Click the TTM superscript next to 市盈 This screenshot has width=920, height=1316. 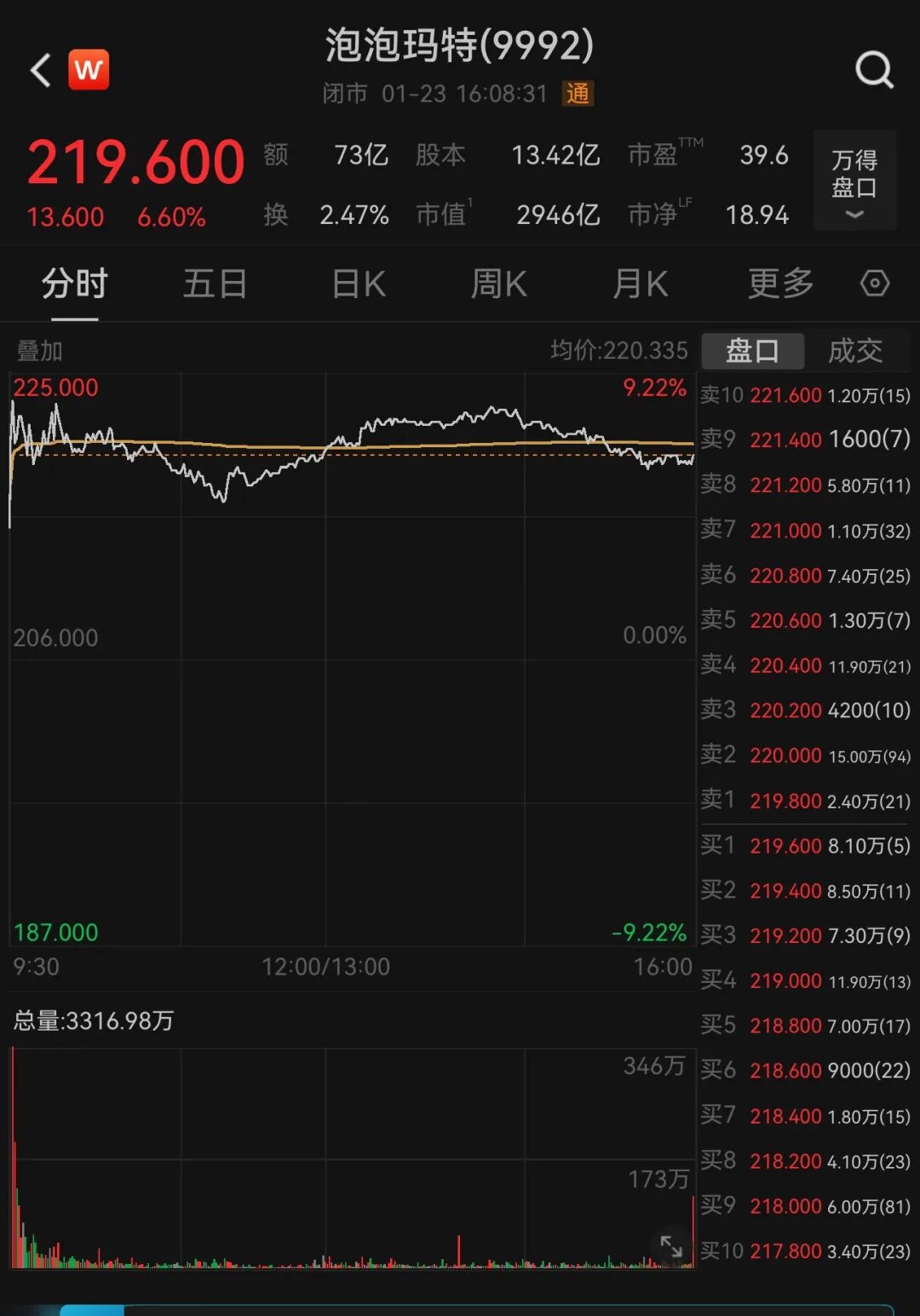pos(692,145)
